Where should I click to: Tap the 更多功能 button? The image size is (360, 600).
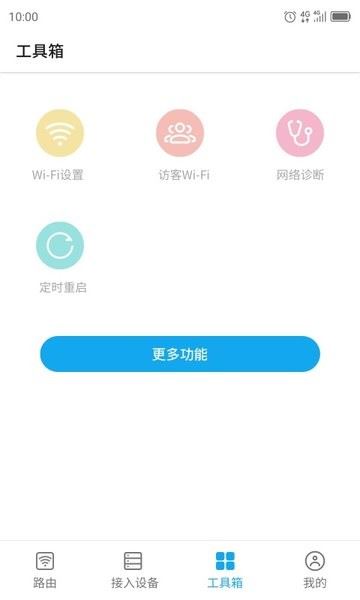coord(180,354)
